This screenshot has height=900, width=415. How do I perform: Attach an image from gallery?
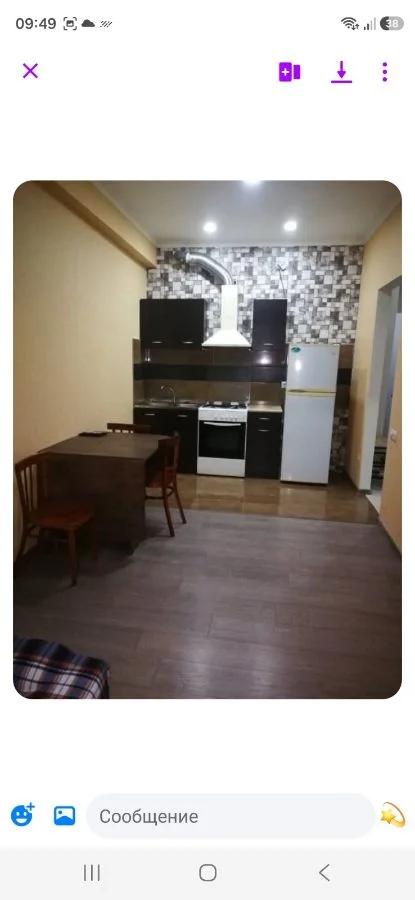tap(64, 816)
